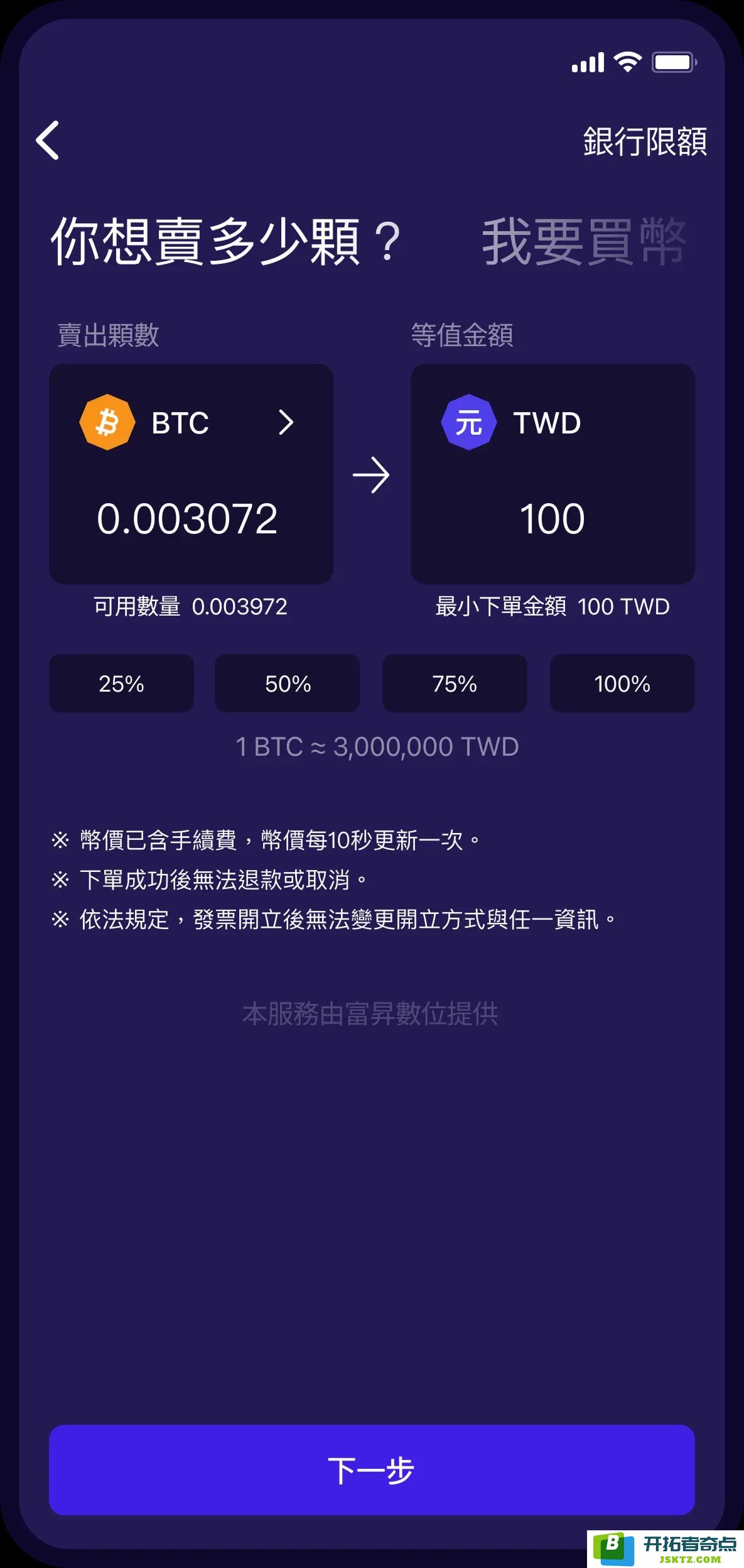Image resolution: width=744 pixels, height=1568 pixels.
Task: Go back using the top-left arrow
Action: (x=48, y=140)
